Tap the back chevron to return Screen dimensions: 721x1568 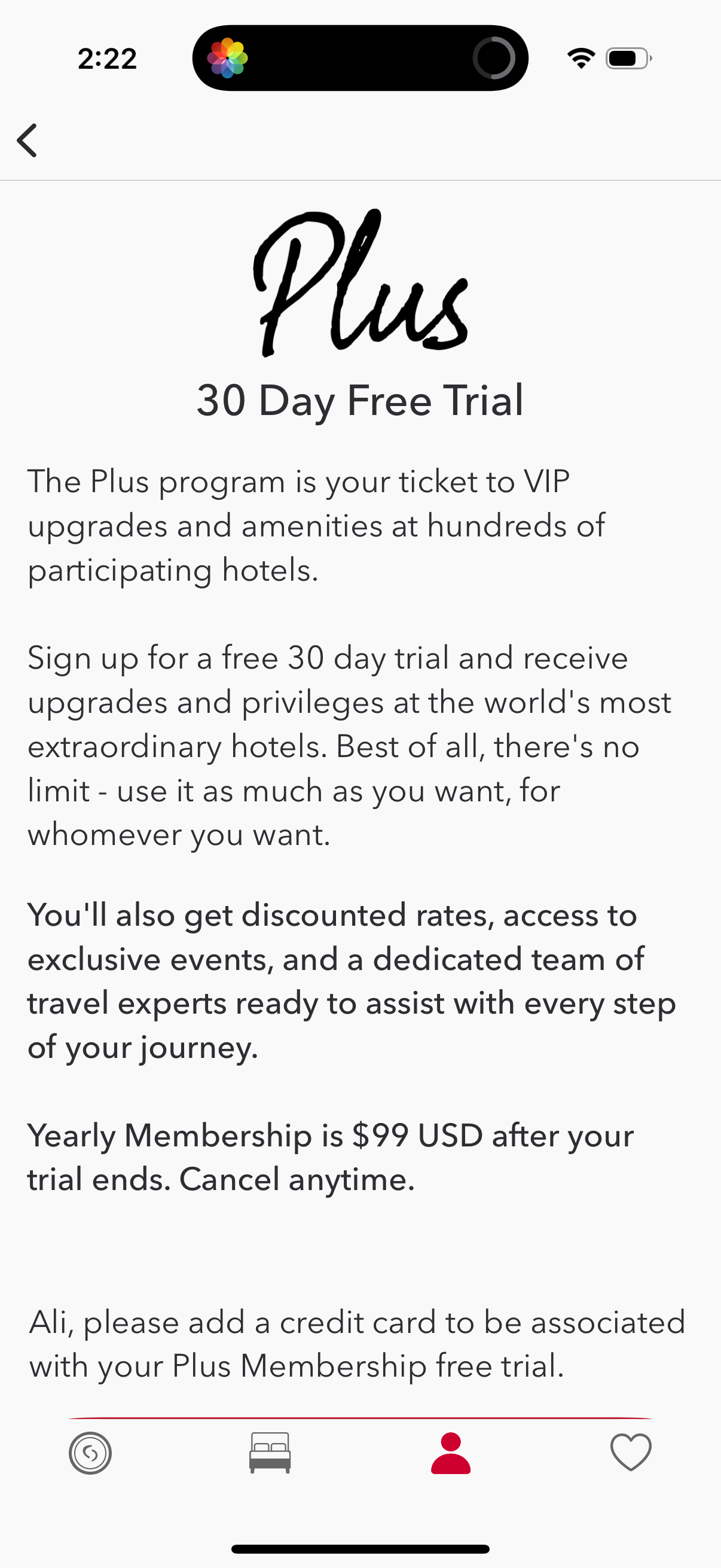[x=27, y=140]
